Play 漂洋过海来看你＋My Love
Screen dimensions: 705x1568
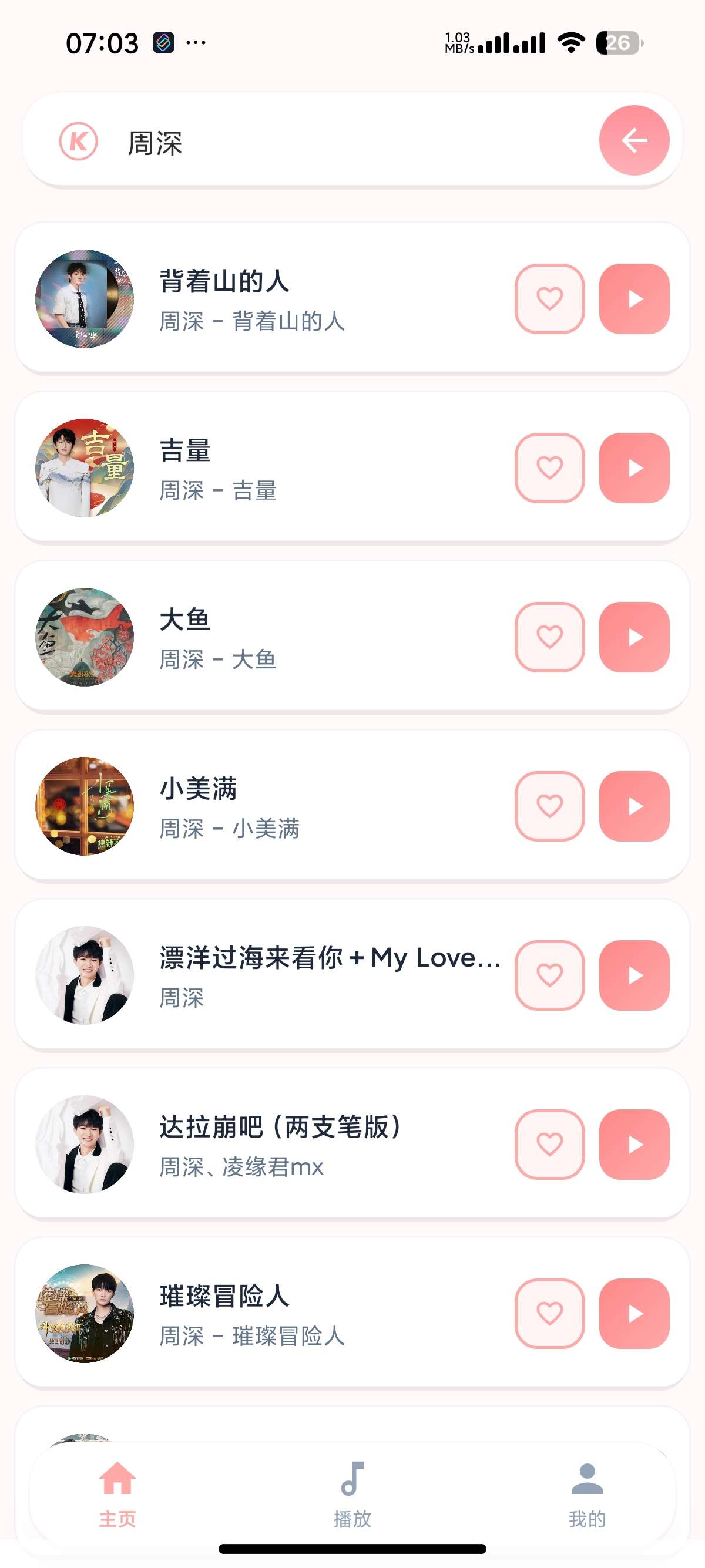tap(634, 975)
